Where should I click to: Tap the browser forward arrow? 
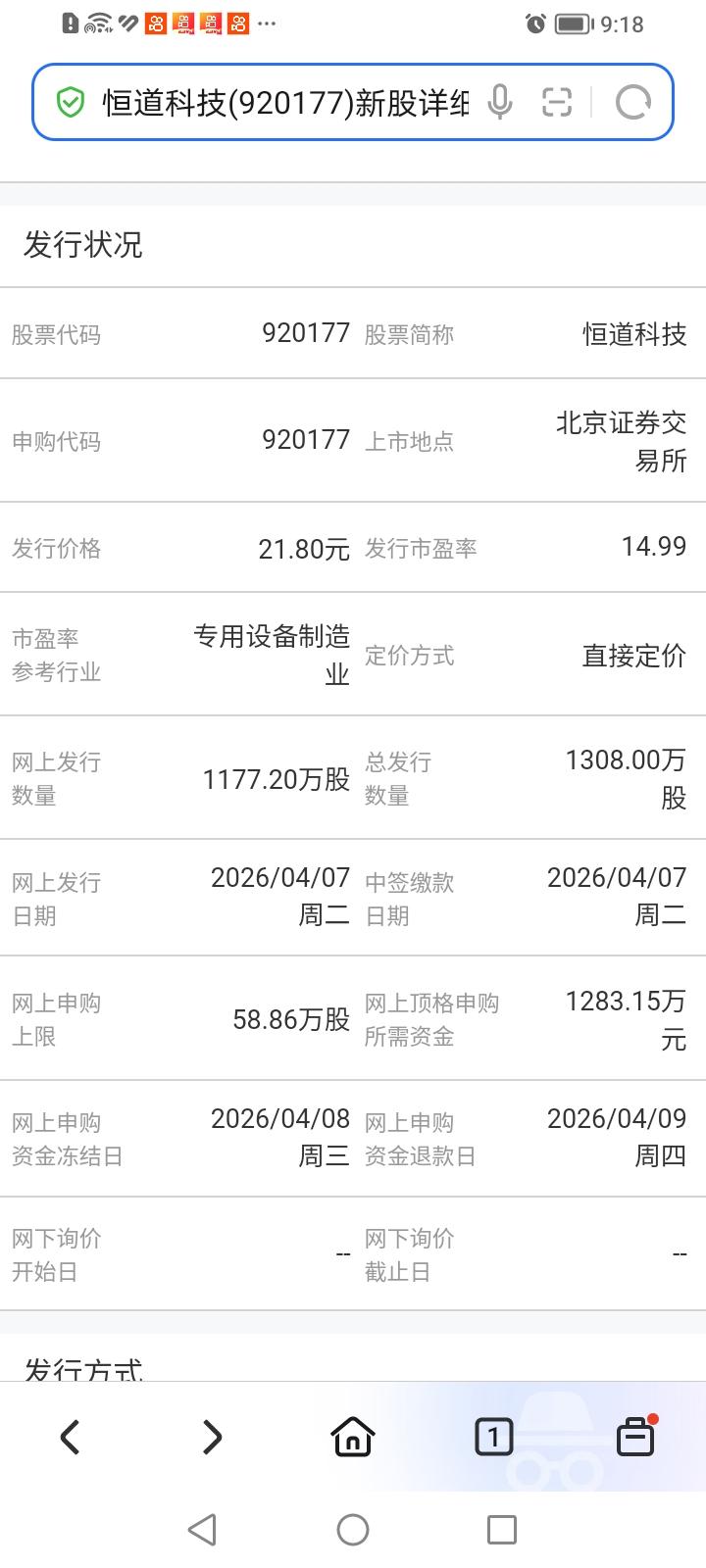211,1437
